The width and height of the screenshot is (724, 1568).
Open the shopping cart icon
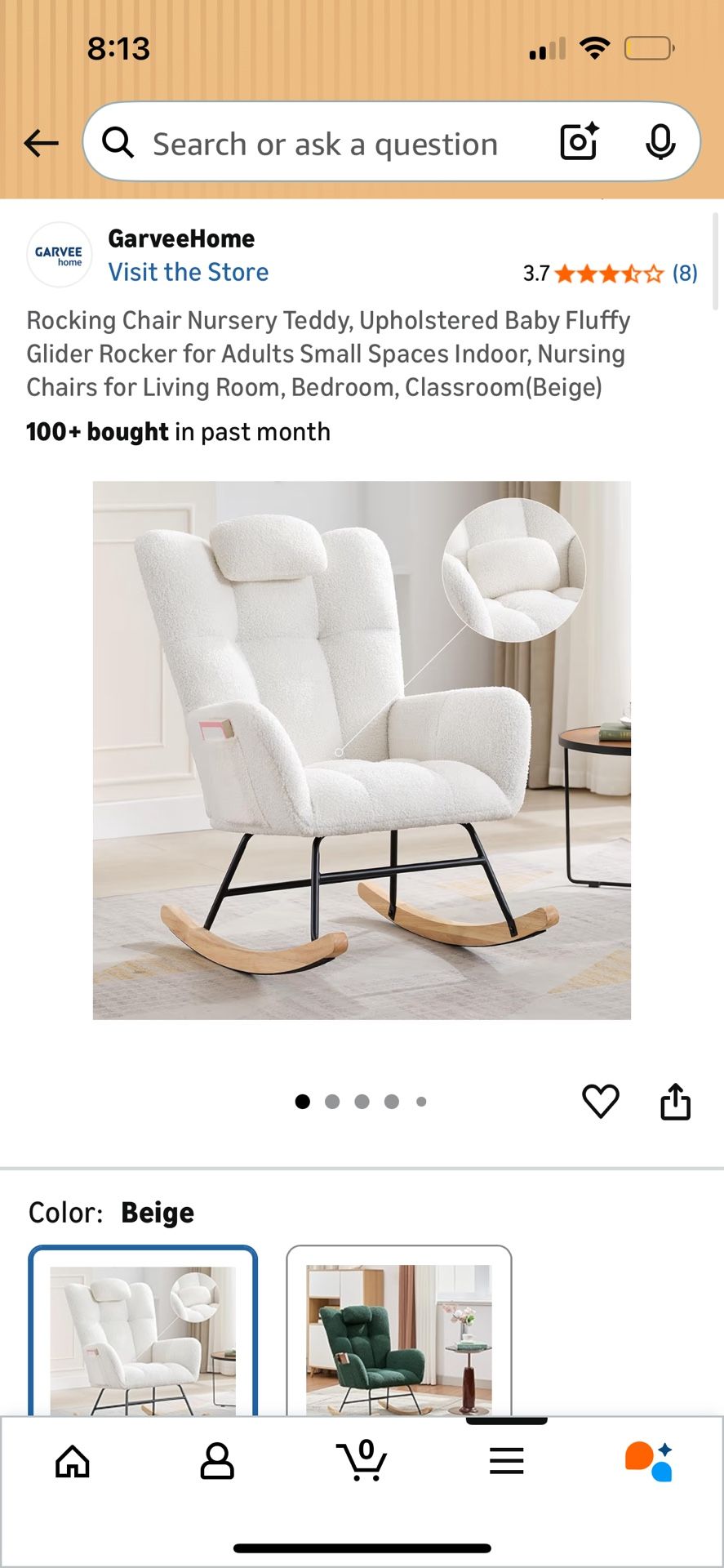point(362,1462)
